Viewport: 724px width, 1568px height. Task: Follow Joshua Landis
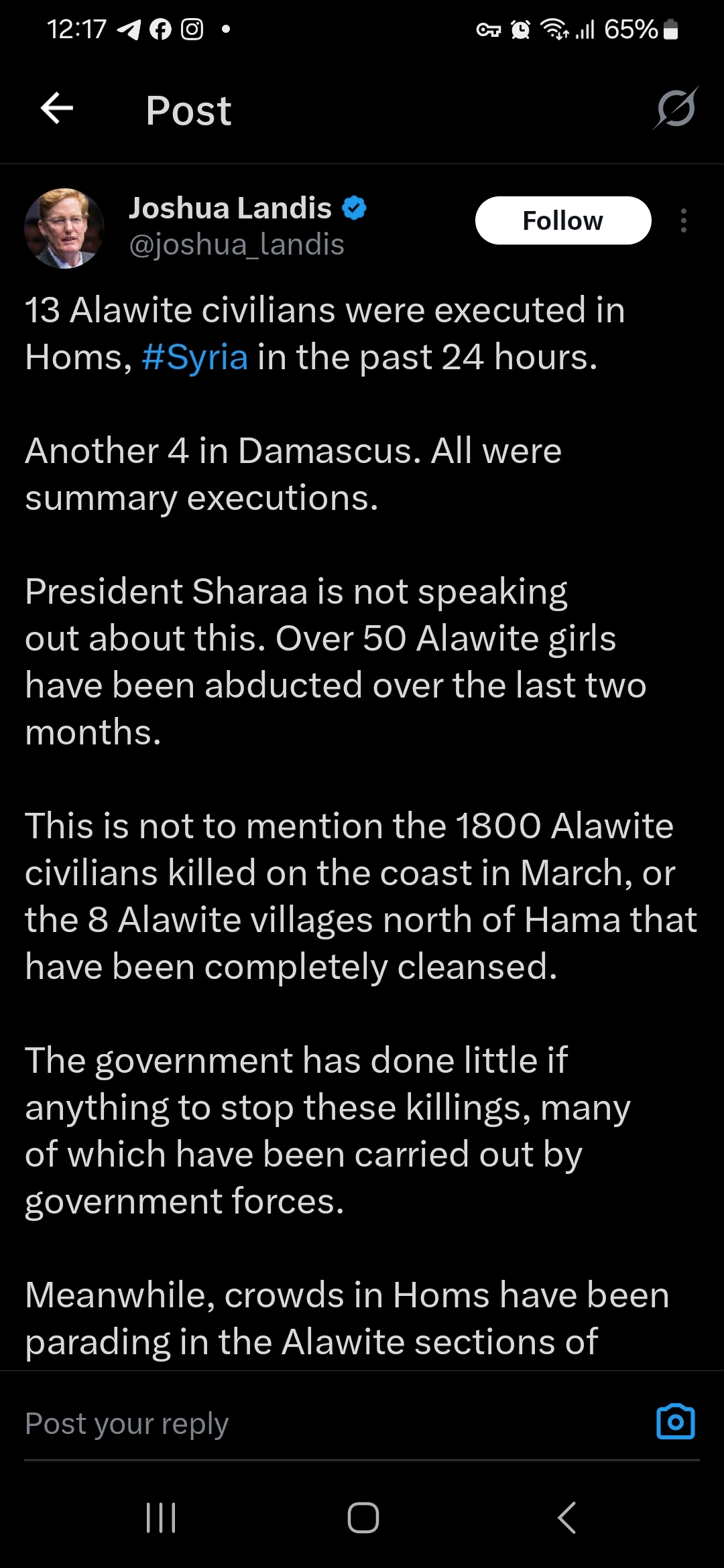click(x=562, y=220)
